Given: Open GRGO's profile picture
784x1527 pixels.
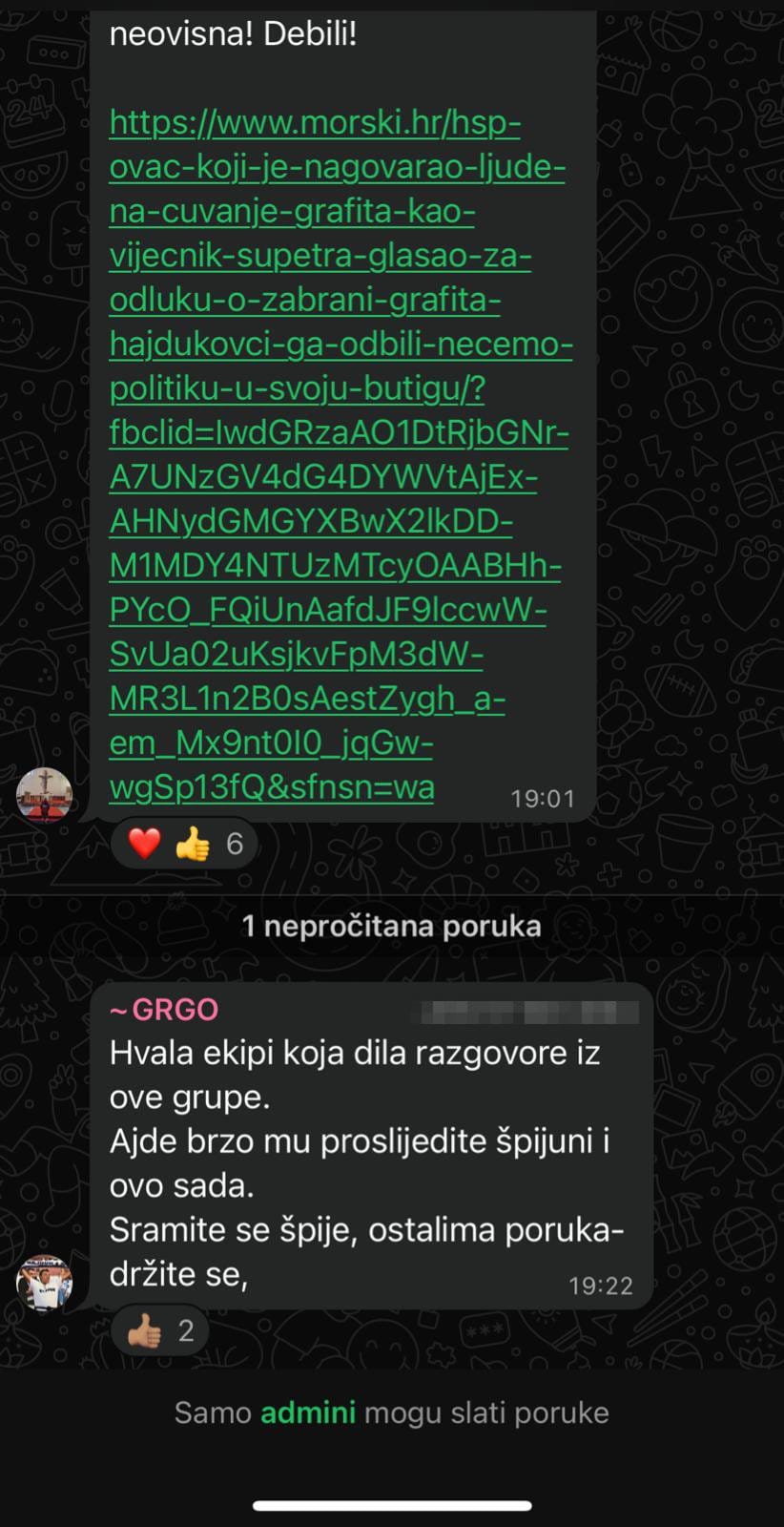Looking at the screenshot, I should tap(44, 1283).
